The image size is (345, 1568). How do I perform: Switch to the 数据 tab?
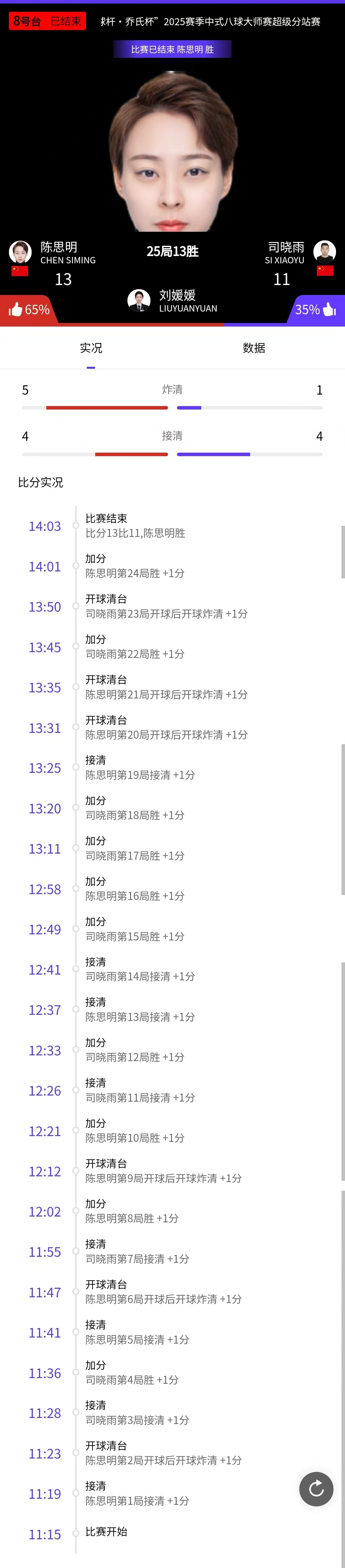pyautogui.click(x=254, y=348)
